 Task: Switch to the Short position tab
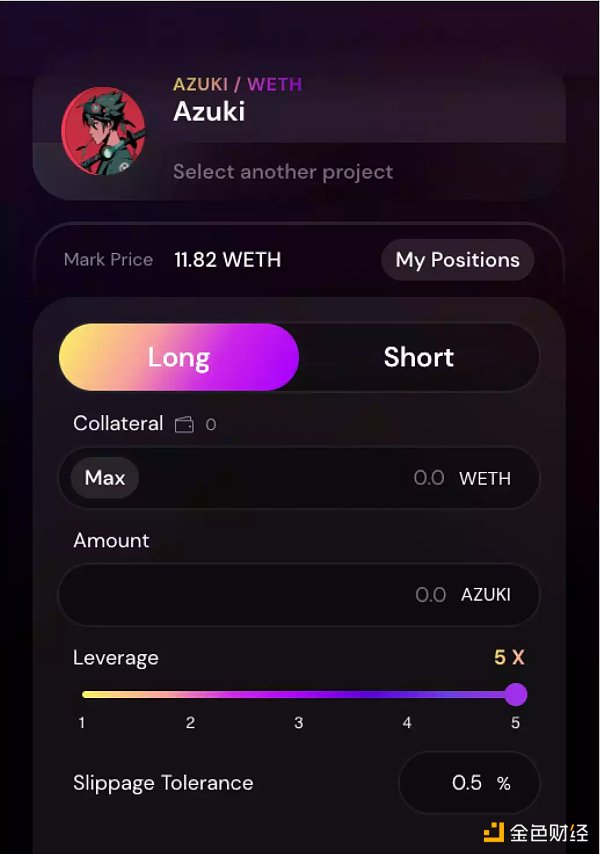pos(418,357)
